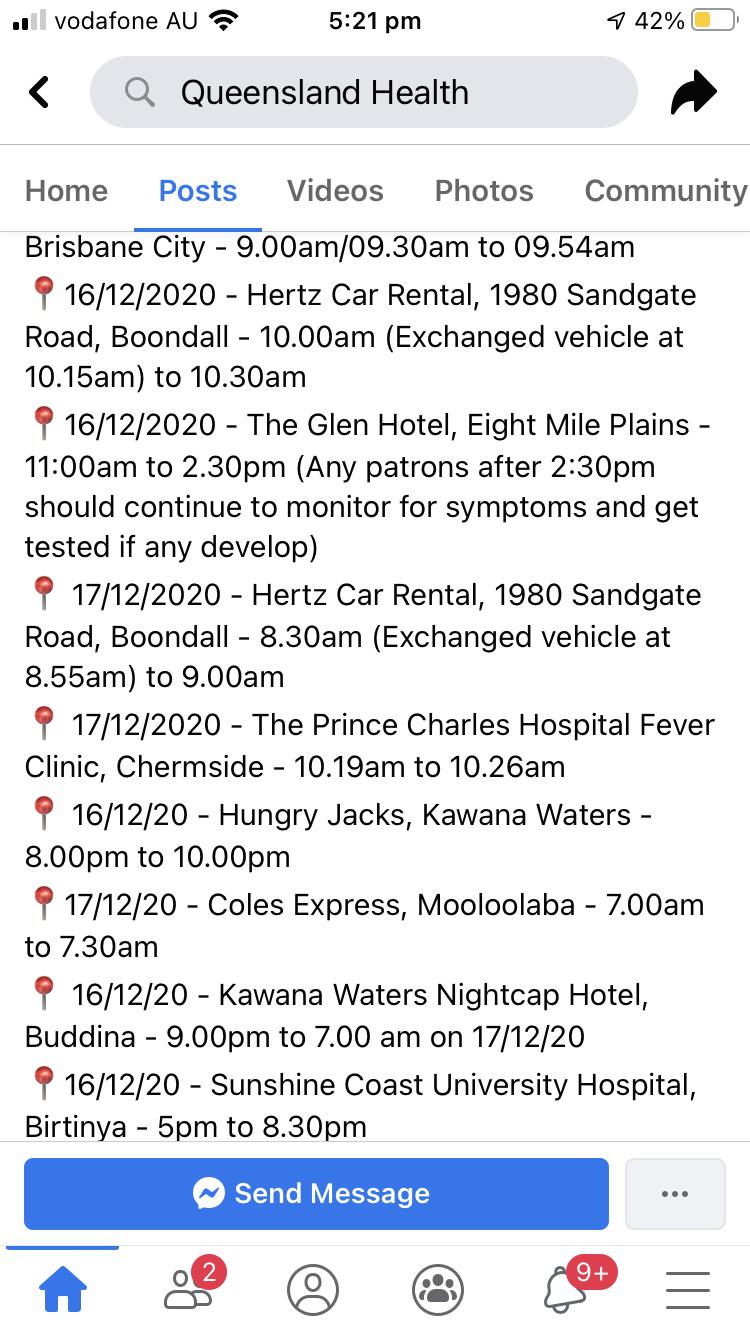Screen dimensions: 750x1334
Task: Open the profile tab in bottom bar
Action: click(313, 1289)
